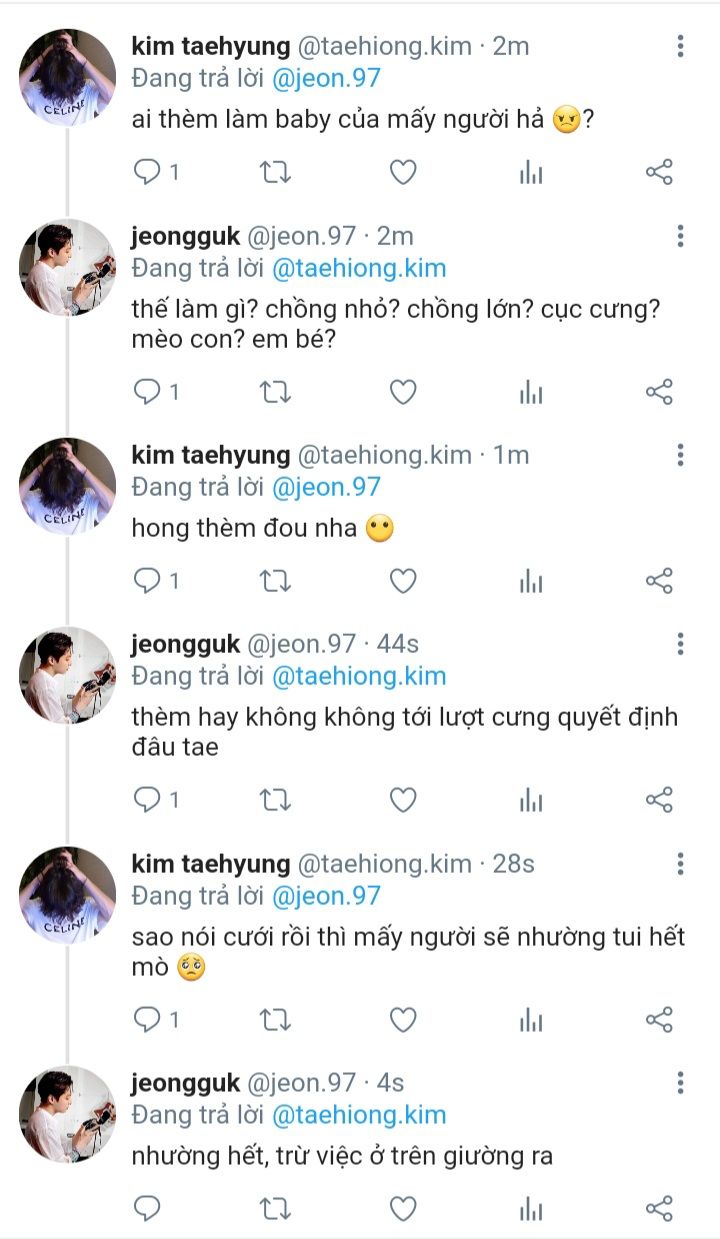Image resolution: width=720 pixels, height=1239 pixels.
Task: Open overflow menu on "sao nói cưới rồi" tweet
Action: click(x=680, y=863)
